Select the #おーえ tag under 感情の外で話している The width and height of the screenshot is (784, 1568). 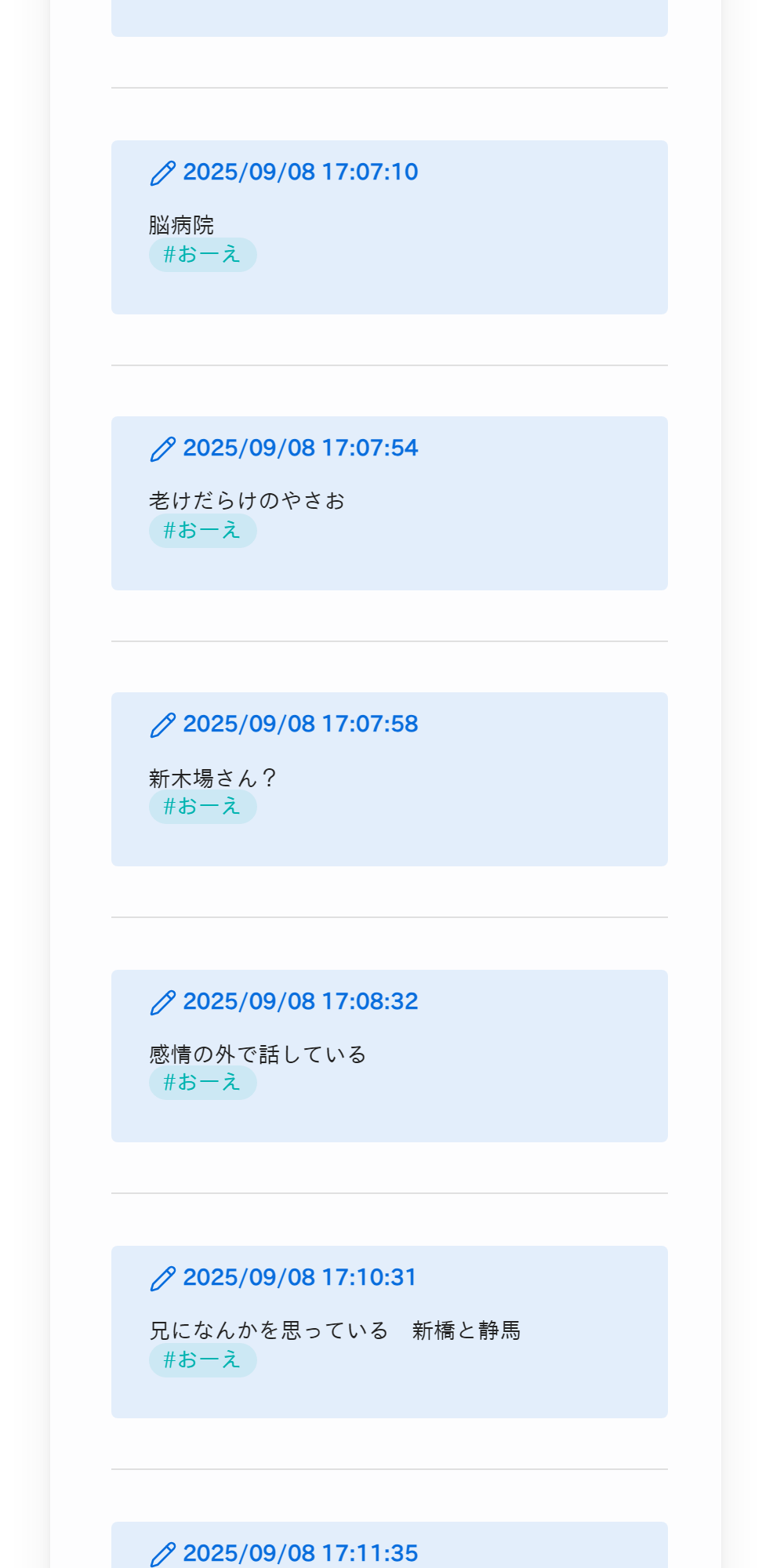(203, 1083)
